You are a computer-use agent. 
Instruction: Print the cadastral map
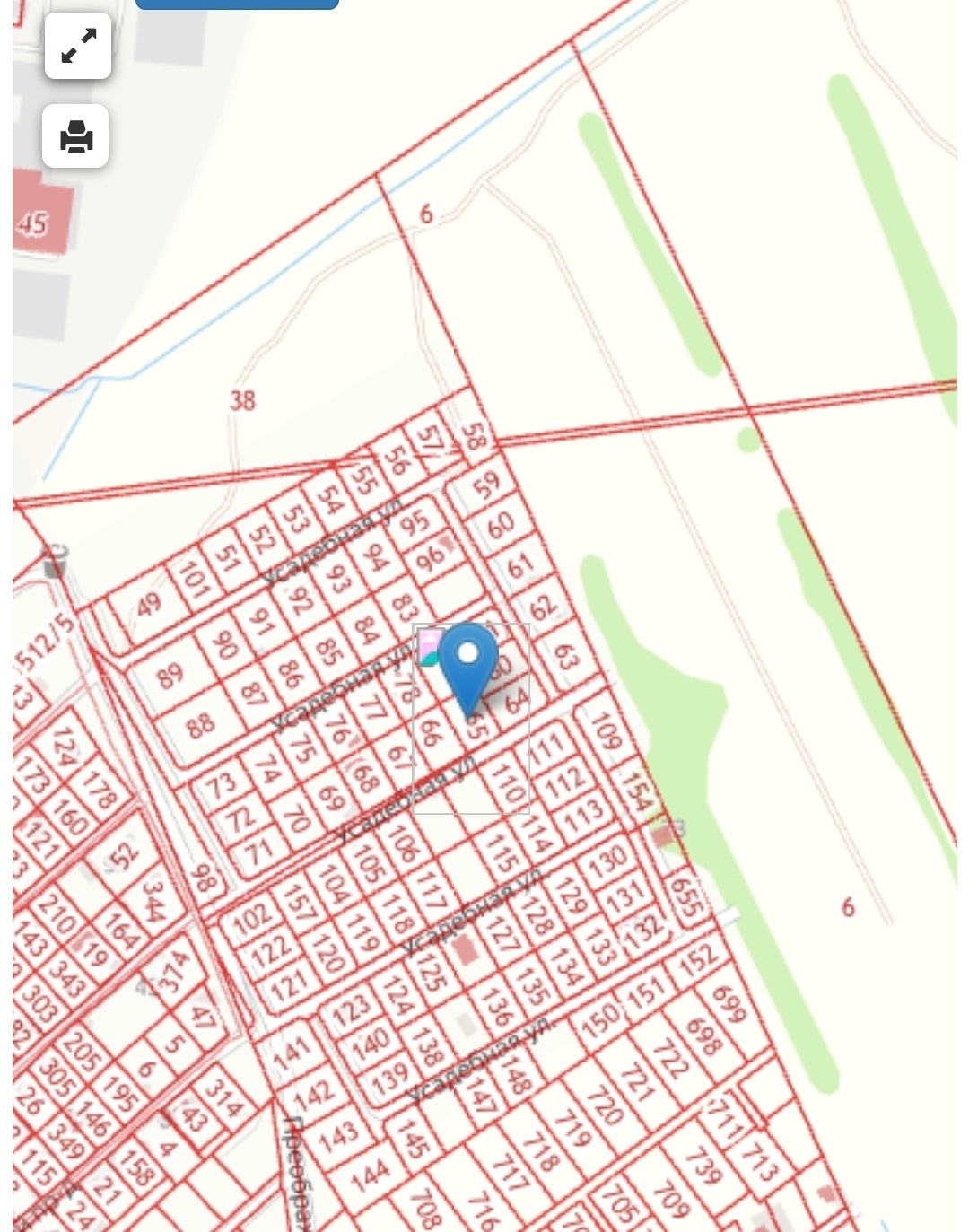click(x=76, y=136)
